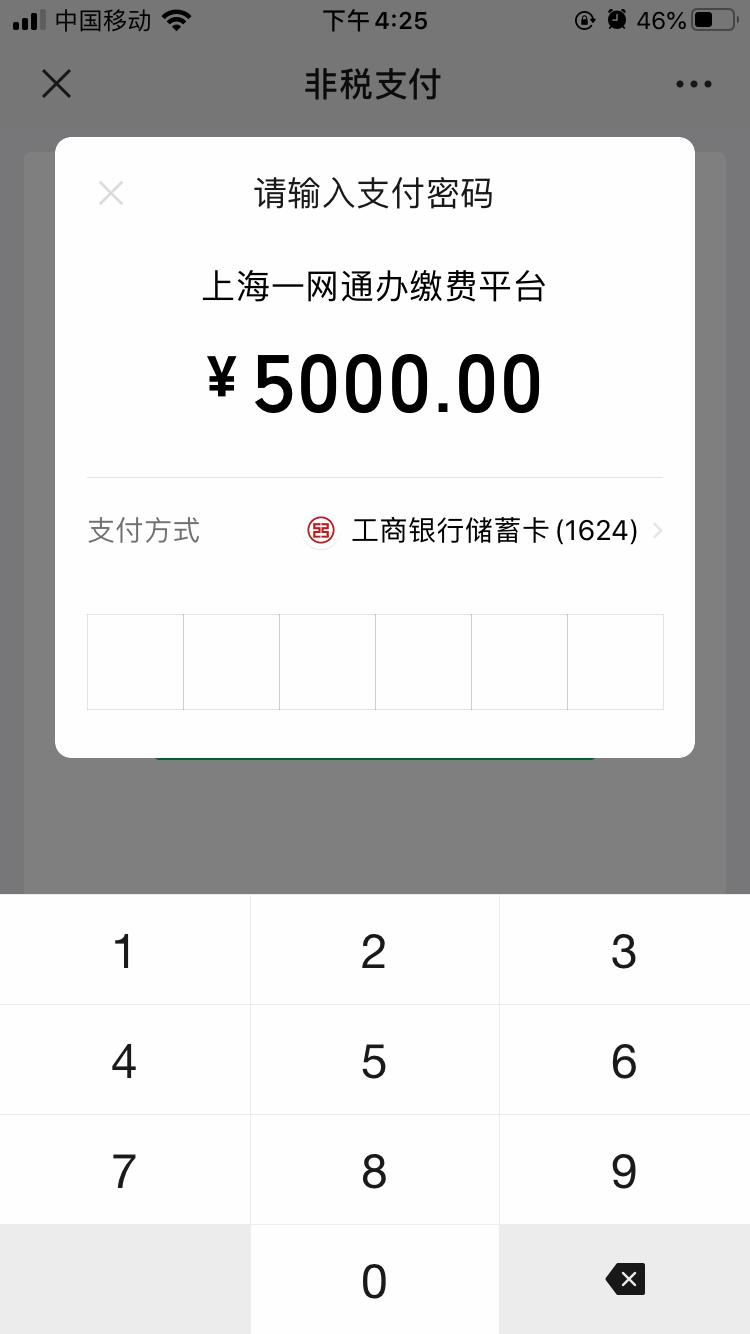Open the three-dot menu options
Viewport: 750px width, 1334px height.
pos(693,84)
